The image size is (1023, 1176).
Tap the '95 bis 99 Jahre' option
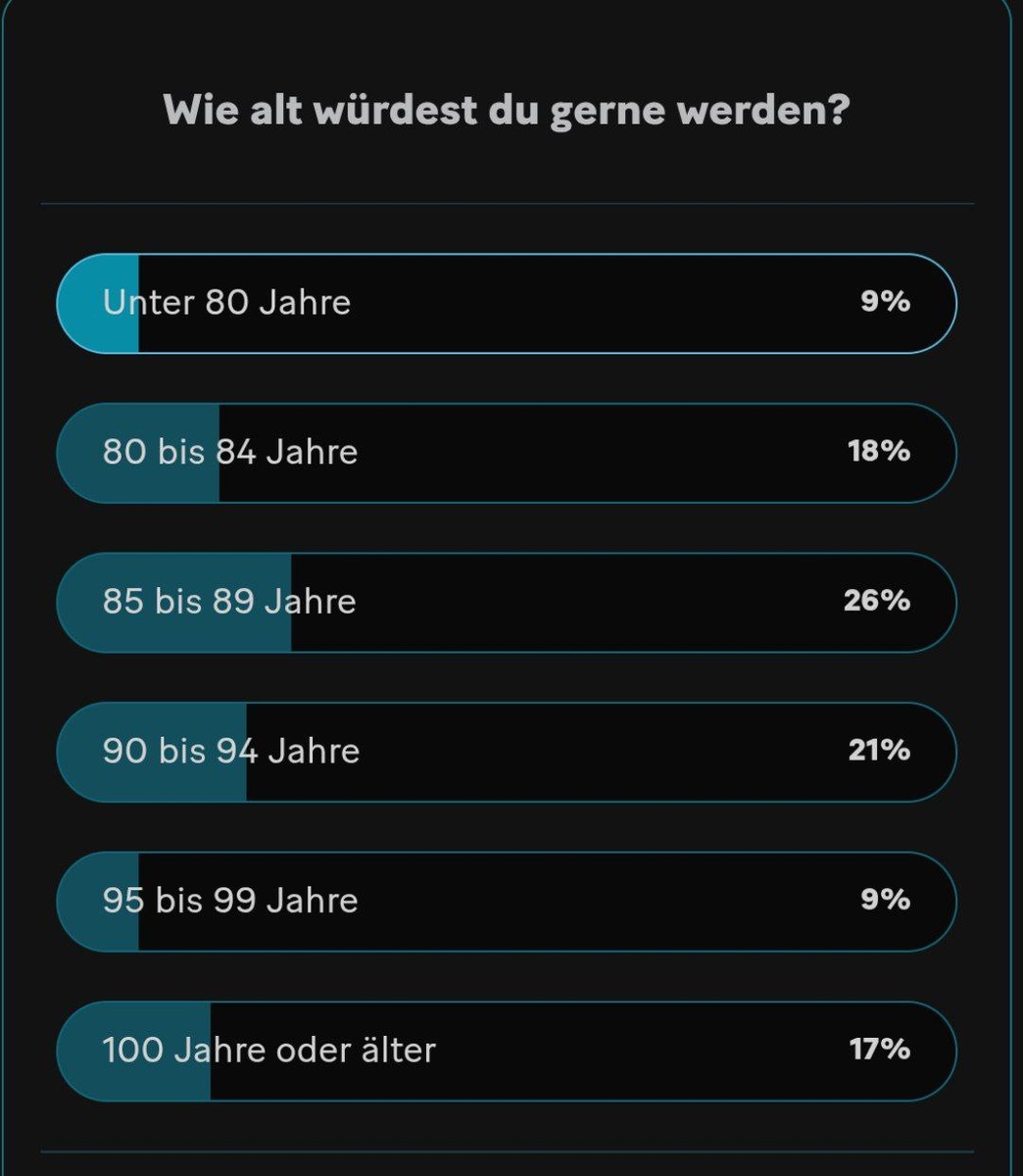pos(506,901)
